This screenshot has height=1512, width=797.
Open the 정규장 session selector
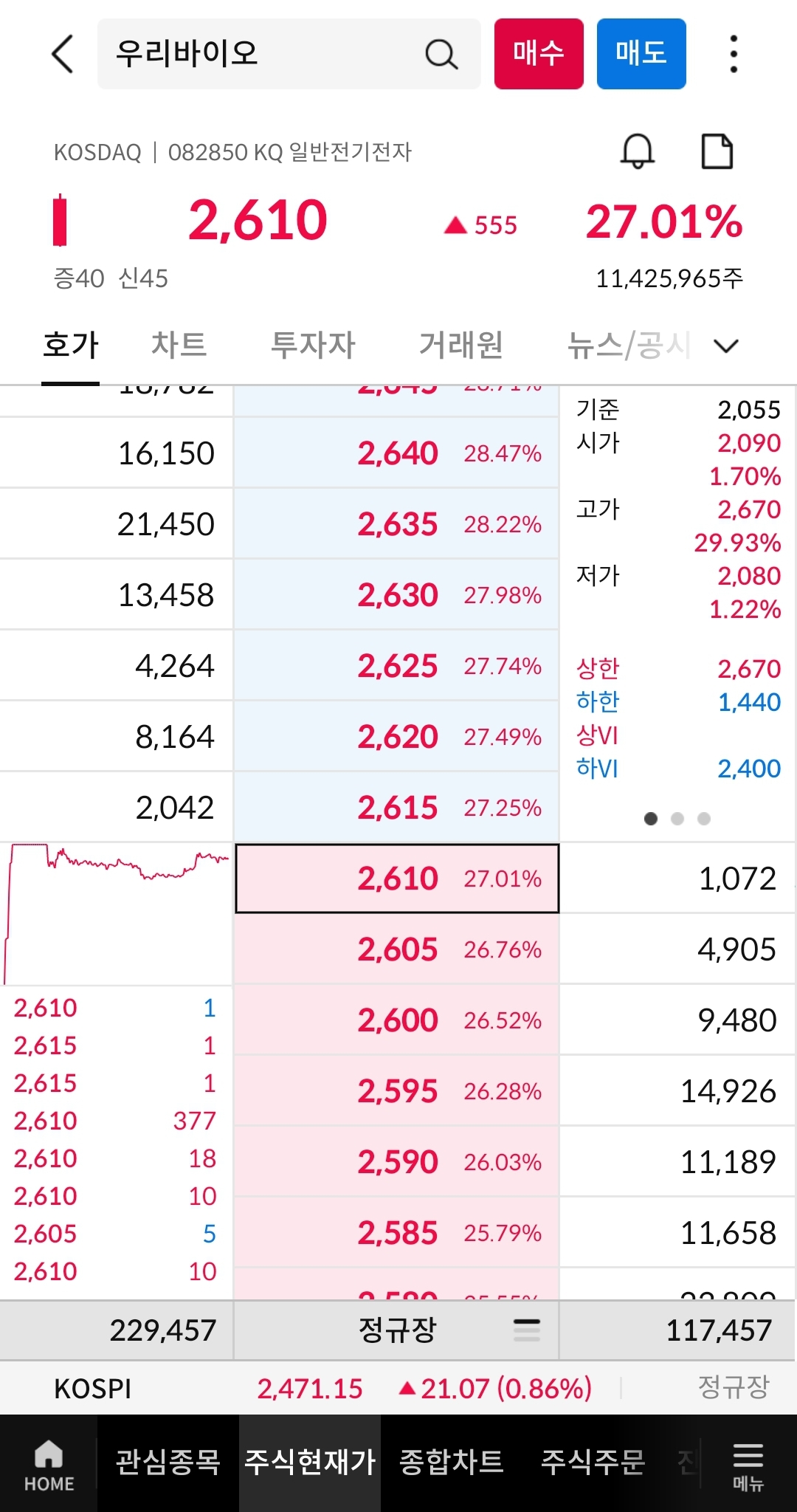coord(396,1330)
